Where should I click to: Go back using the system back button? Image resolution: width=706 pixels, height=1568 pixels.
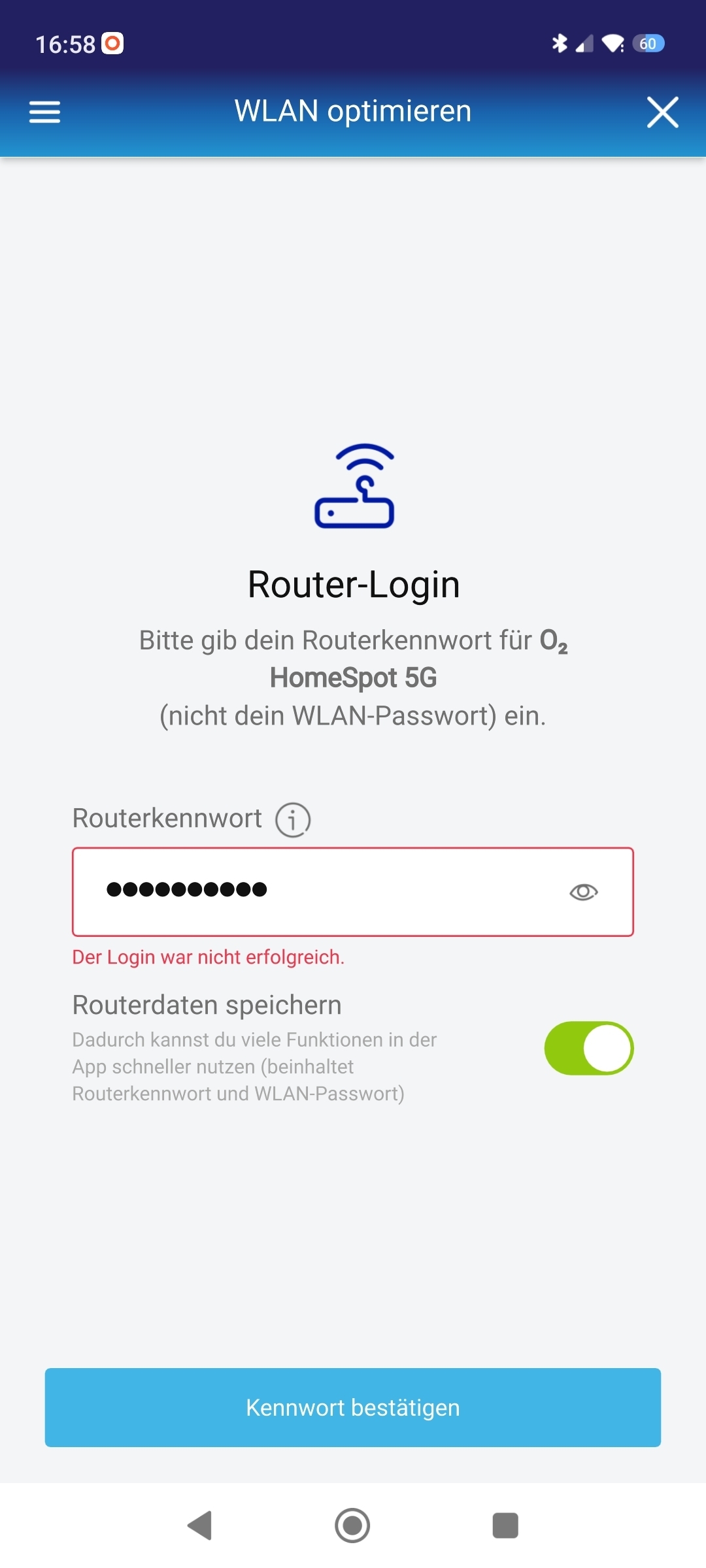click(x=200, y=1526)
